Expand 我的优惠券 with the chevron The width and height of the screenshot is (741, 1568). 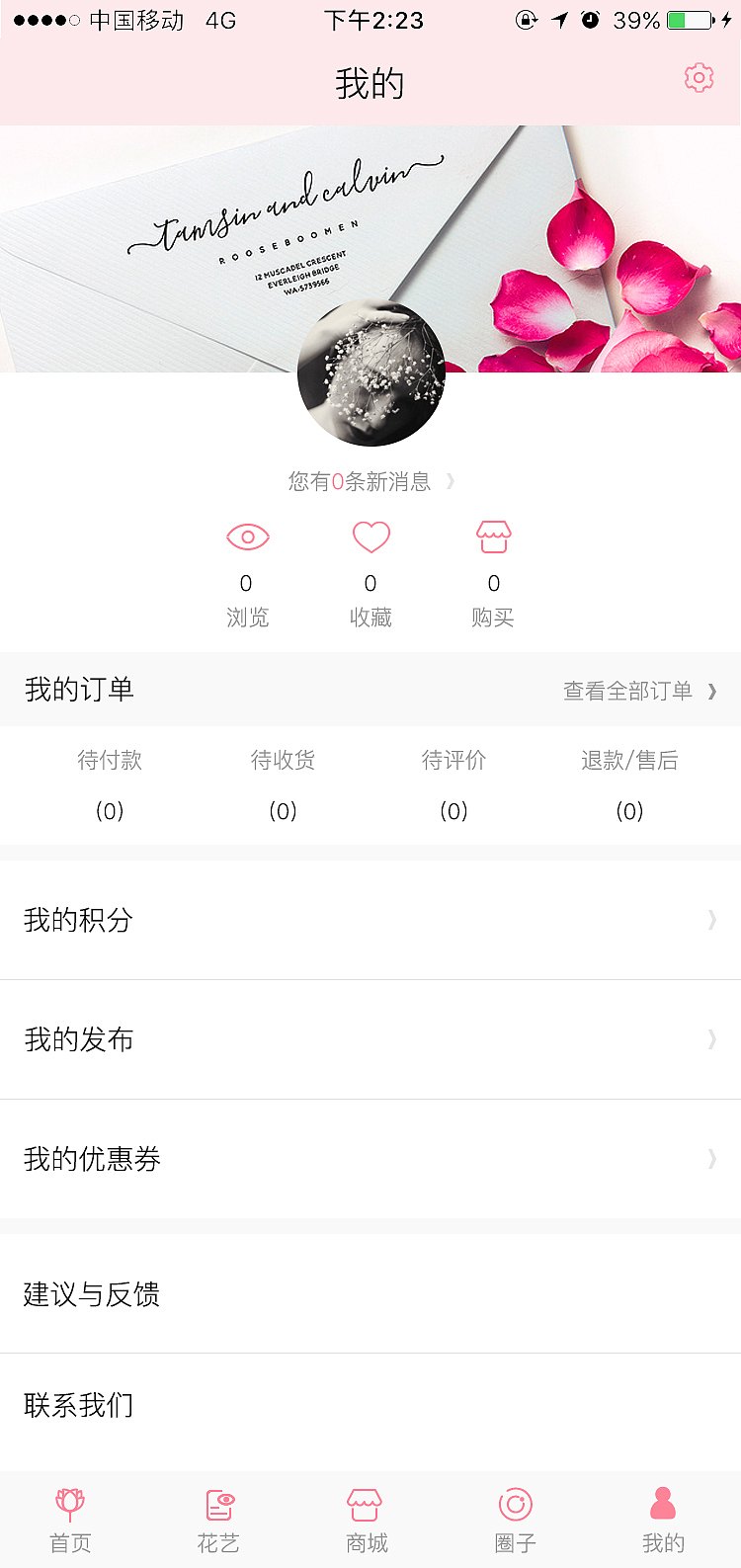[x=711, y=1159]
